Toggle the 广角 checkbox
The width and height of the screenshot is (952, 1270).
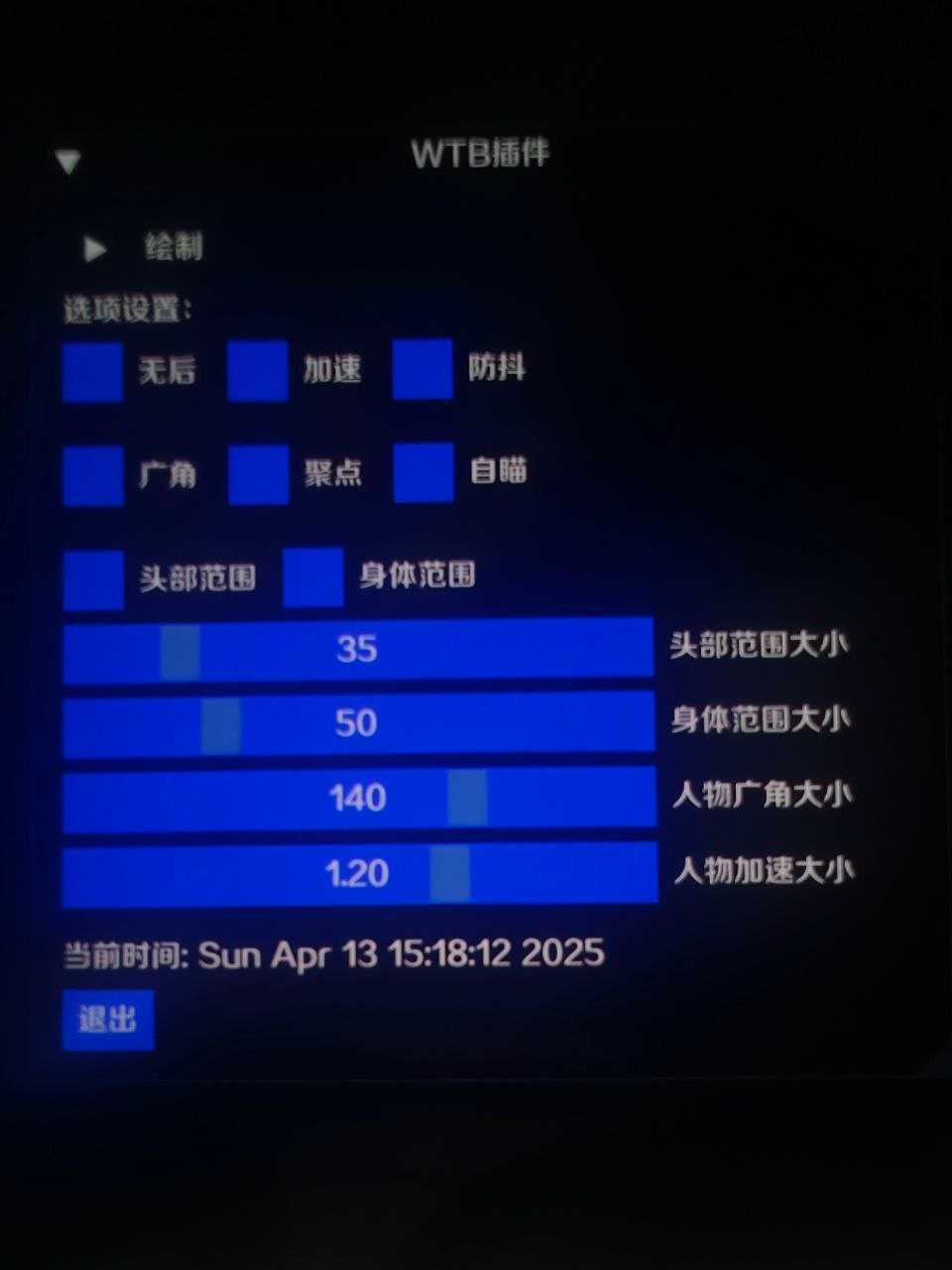click(93, 476)
